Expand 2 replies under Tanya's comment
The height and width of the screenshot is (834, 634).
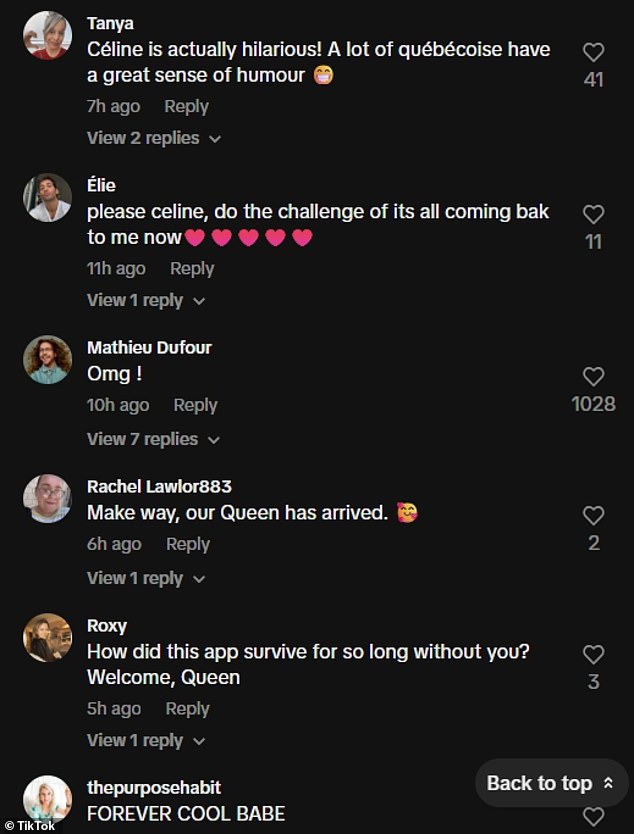click(x=153, y=138)
